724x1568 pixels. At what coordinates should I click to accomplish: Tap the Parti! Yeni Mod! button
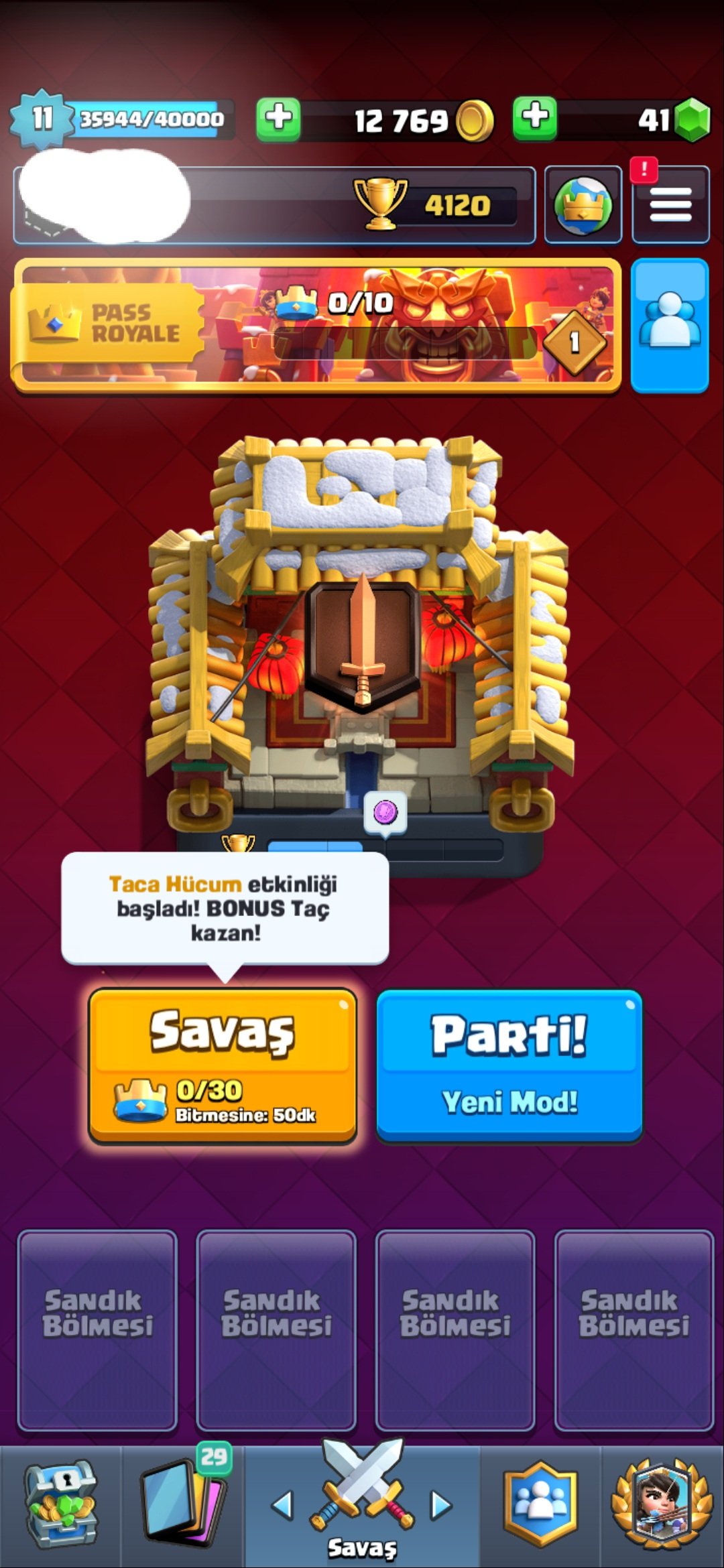tap(509, 1065)
